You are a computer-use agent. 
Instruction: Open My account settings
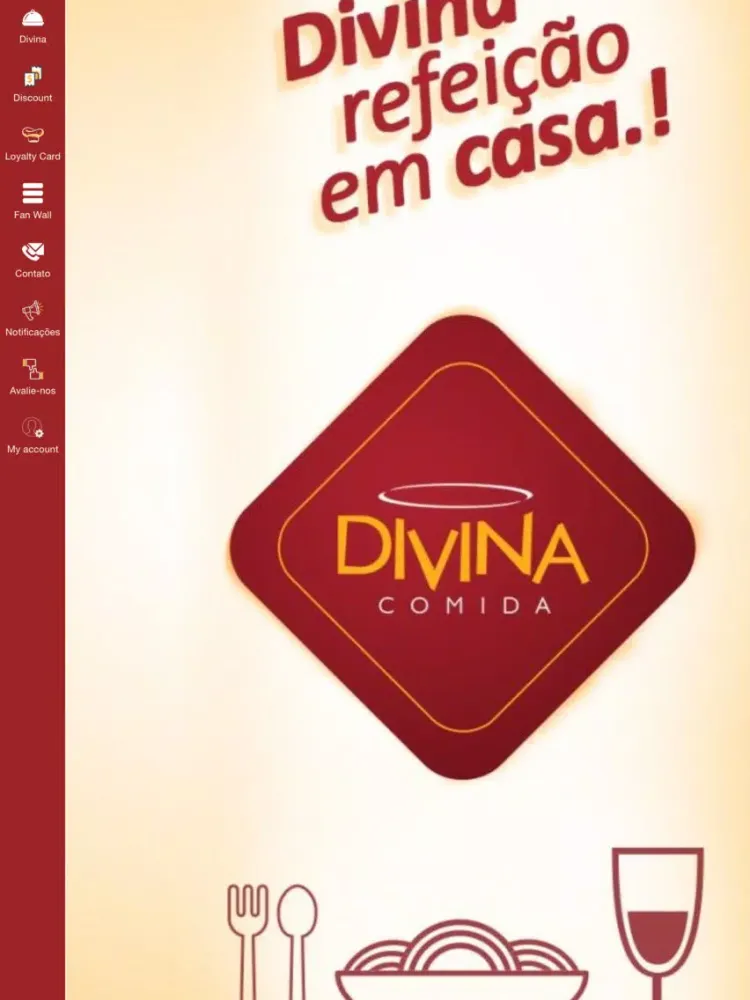[32, 436]
